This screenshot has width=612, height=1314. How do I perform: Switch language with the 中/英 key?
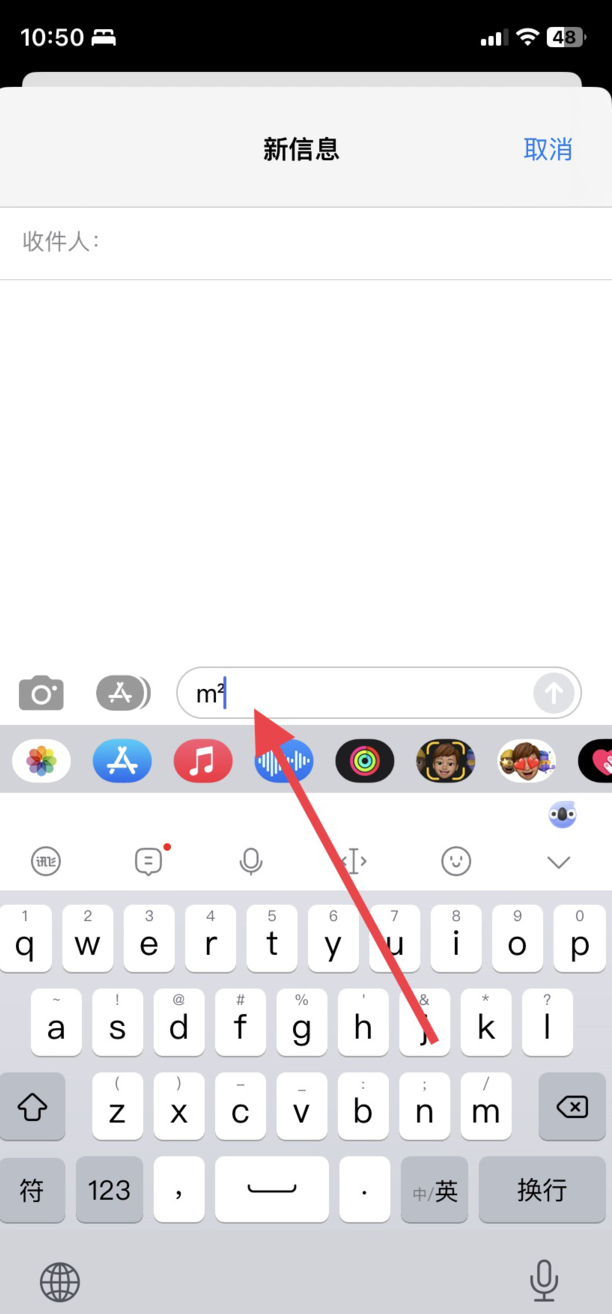(436, 1190)
